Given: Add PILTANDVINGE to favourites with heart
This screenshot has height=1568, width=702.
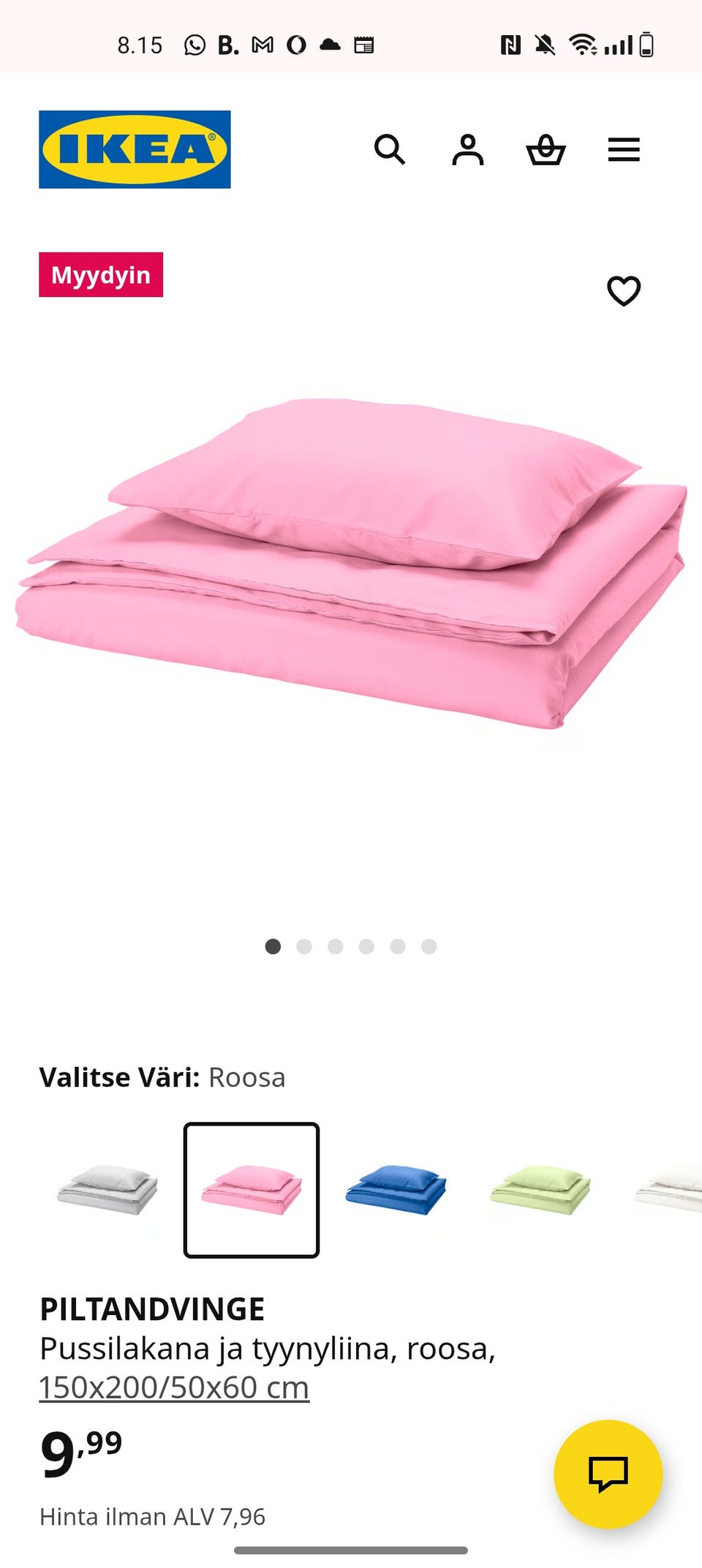Looking at the screenshot, I should click(x=623, y=291).
